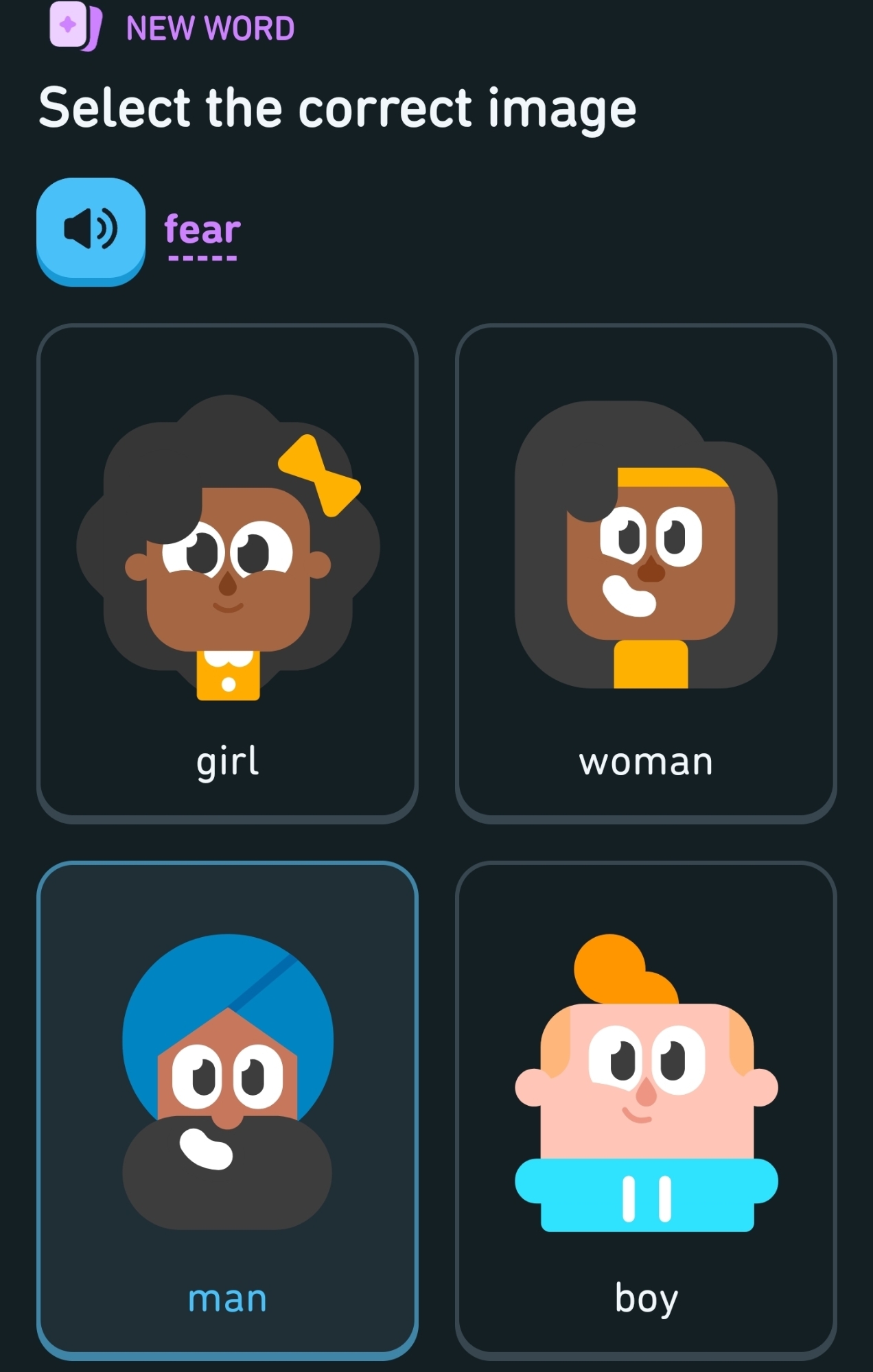Viewport: 873px width, 1372px height.
Task: Choose the woman image card
Action: [645, 573]
